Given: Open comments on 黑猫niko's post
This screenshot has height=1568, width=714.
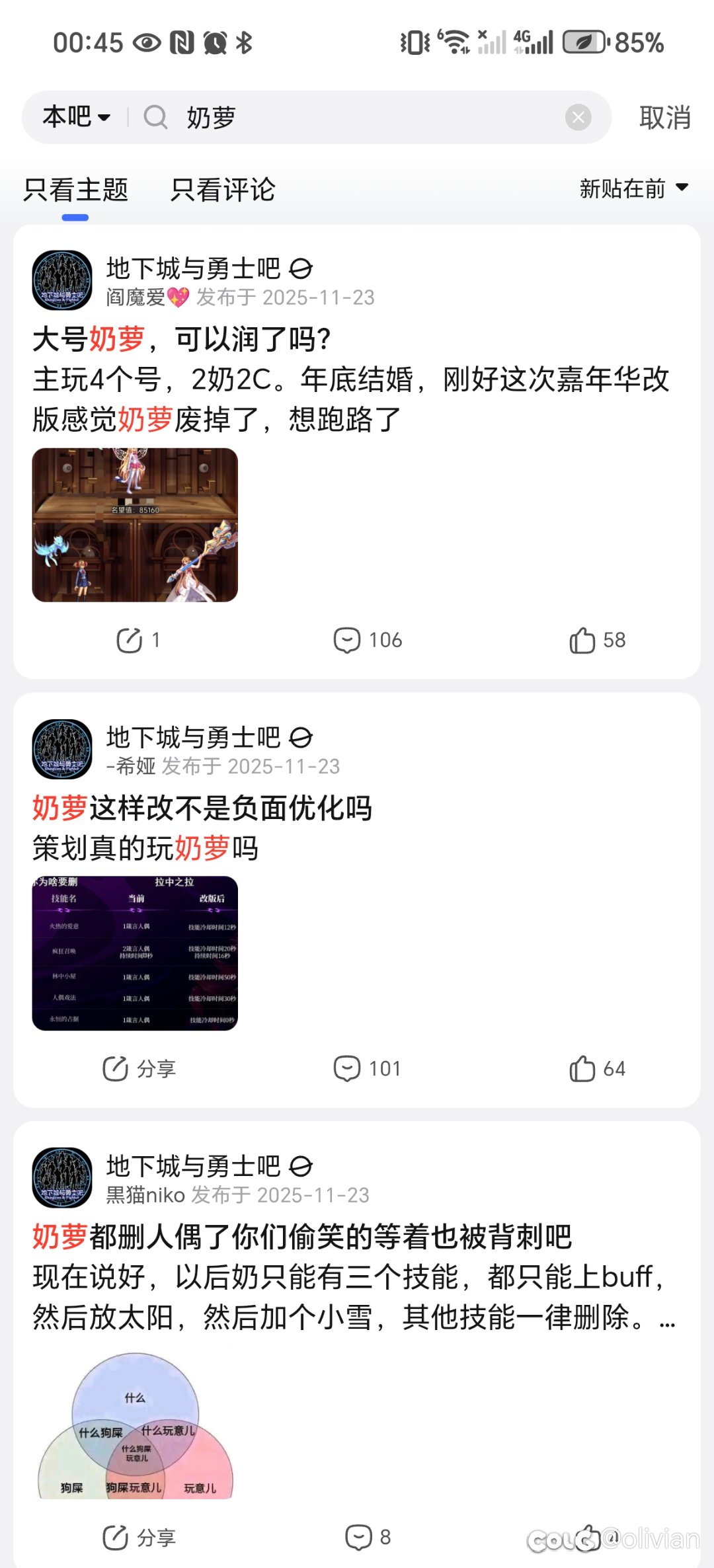Looking at the screenshot, I should click(x=368, y=1538).
